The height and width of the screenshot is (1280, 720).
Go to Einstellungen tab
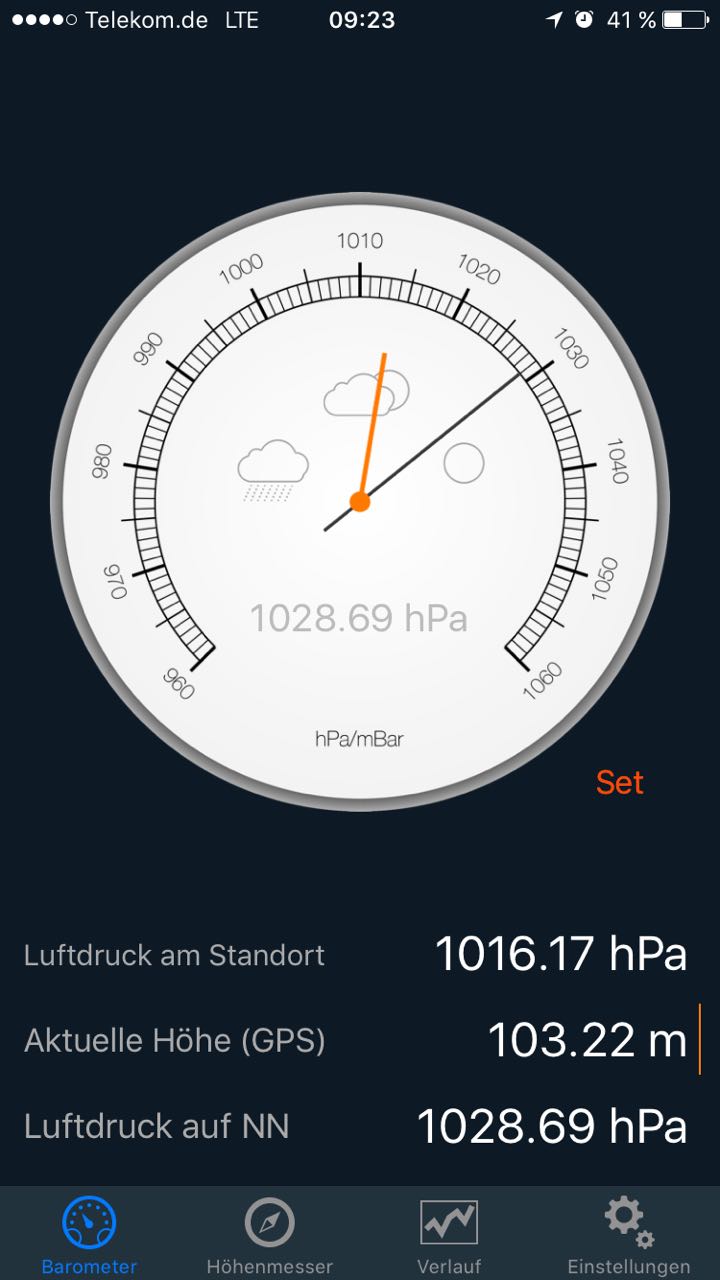[628, 1235]
